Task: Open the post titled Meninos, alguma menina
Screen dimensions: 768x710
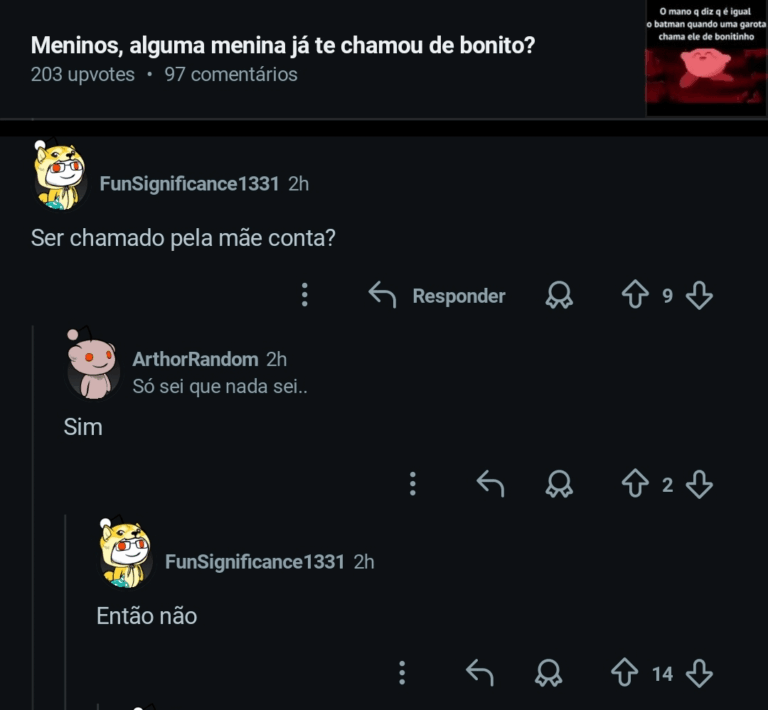Action: point(280,46)
